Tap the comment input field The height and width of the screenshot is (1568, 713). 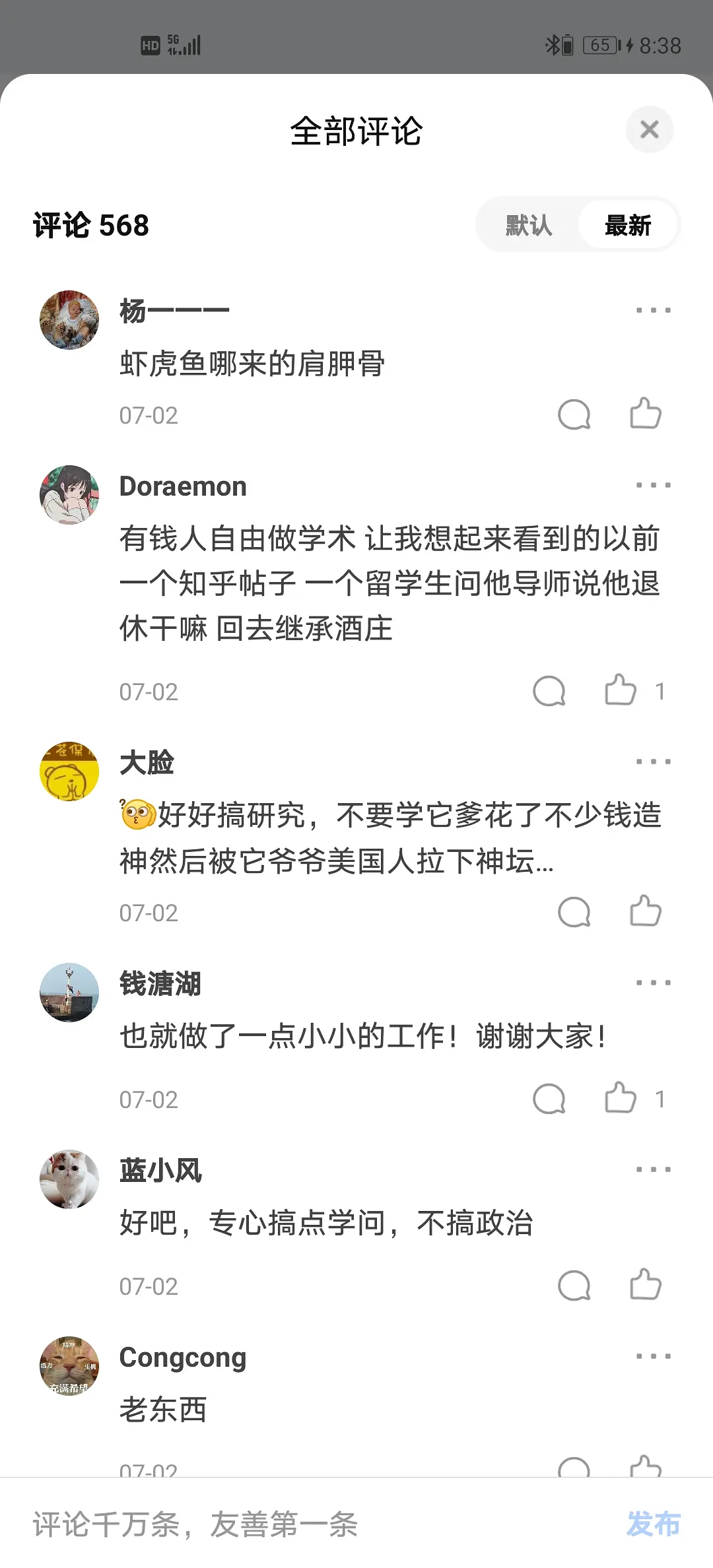[x=297, y=1524]
